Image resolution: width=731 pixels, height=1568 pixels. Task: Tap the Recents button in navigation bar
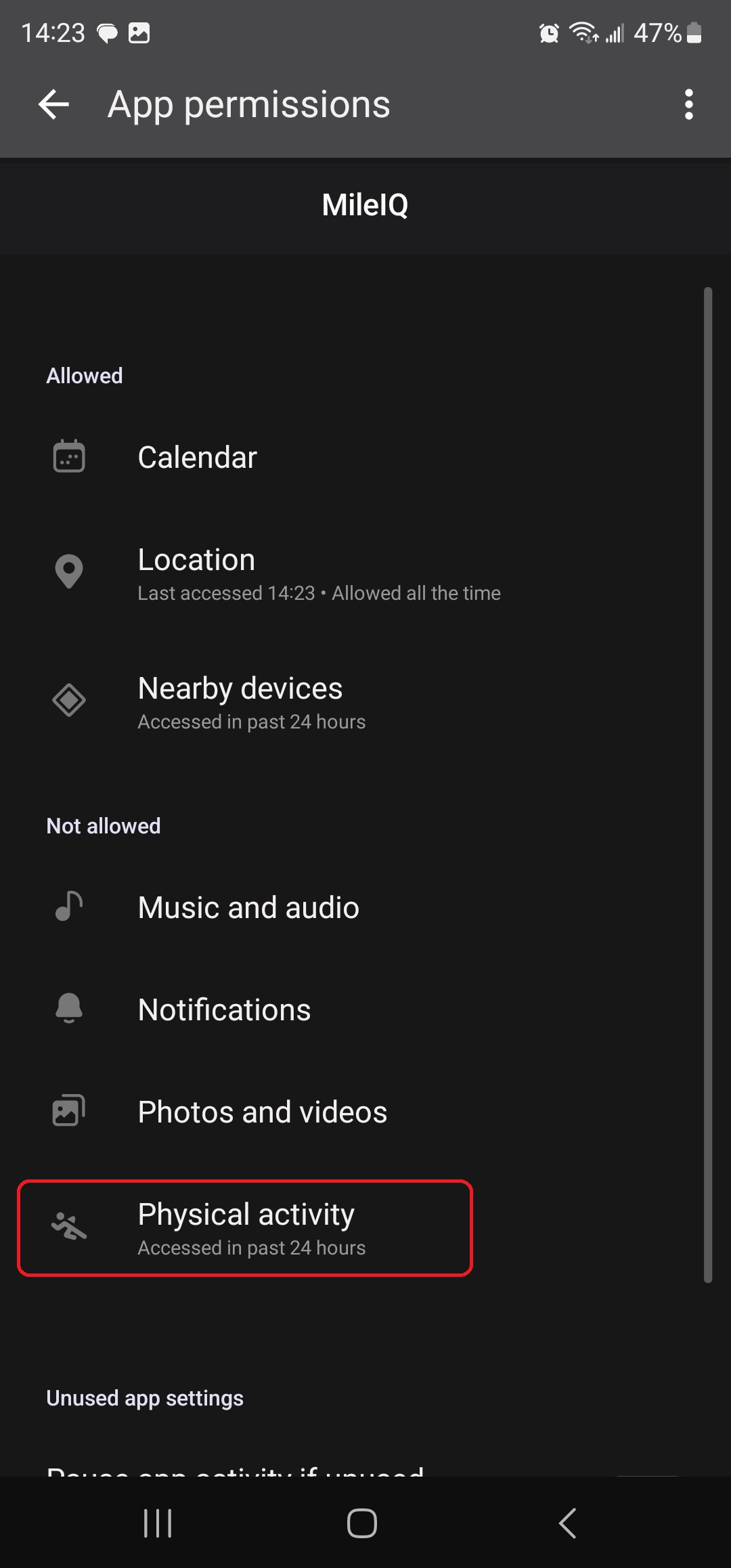click(157, 1523)
